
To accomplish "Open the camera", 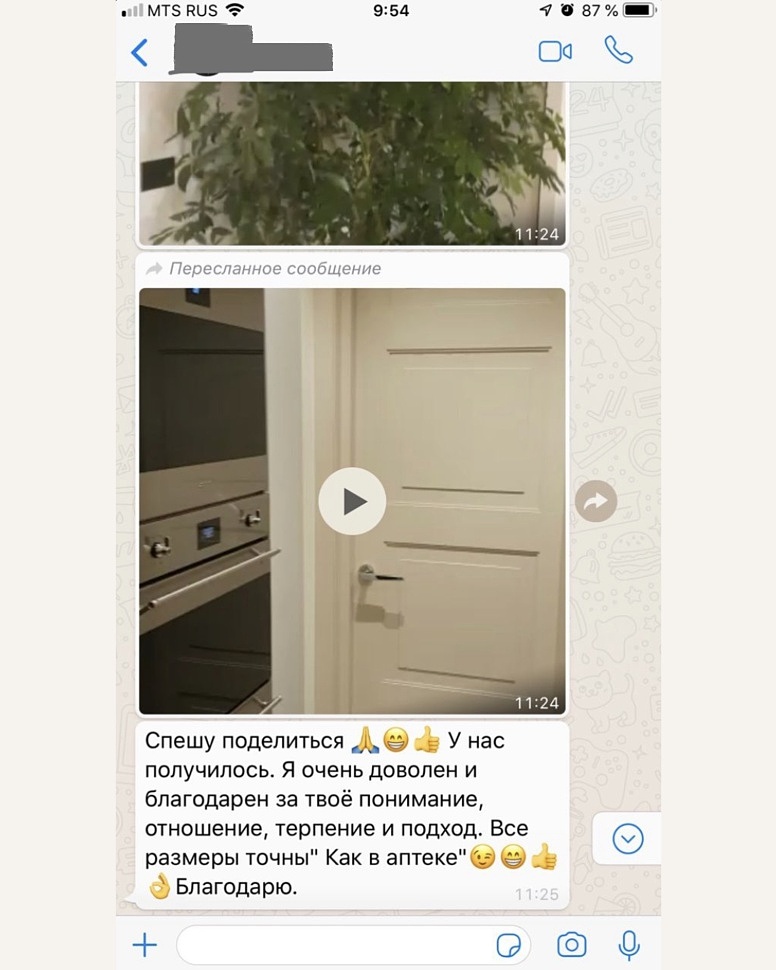I will [572, 944].
